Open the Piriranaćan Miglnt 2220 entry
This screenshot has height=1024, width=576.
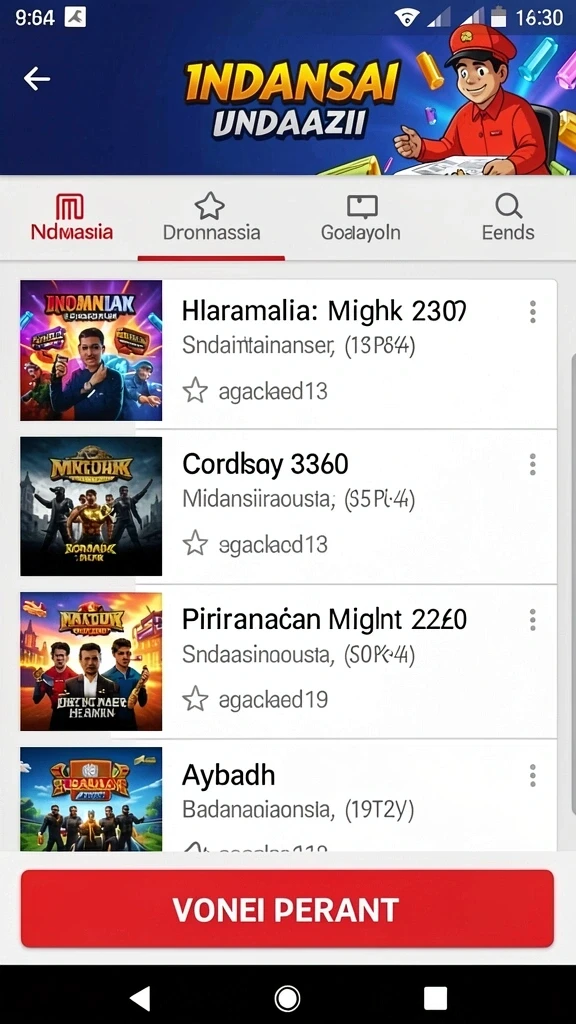pos(288,661)
